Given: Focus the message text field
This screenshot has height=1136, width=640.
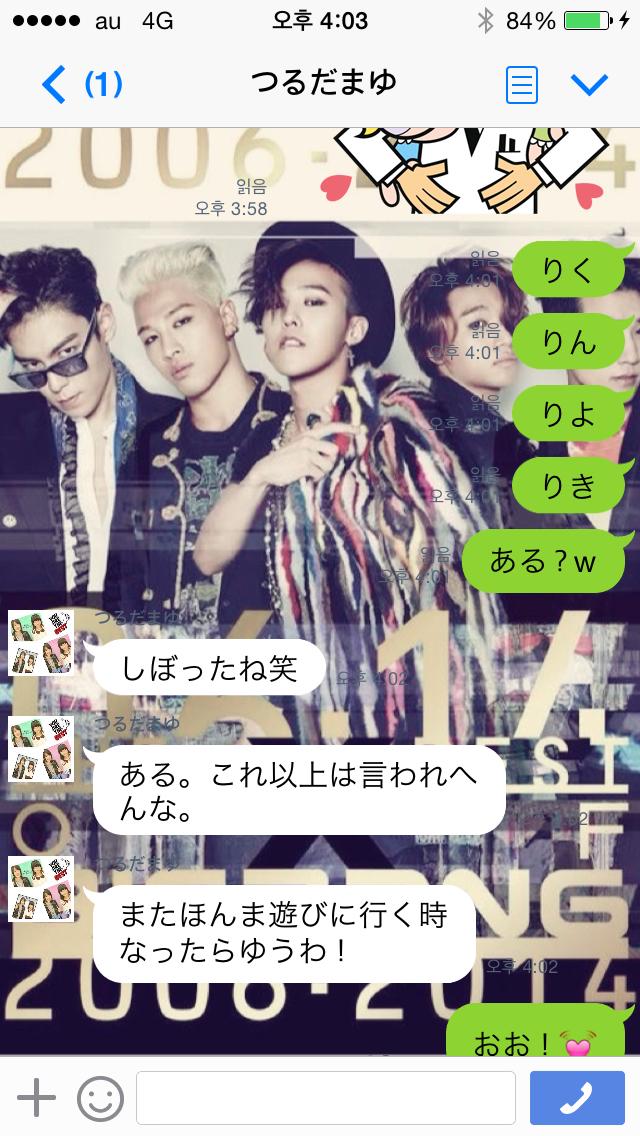Looking at the screenshot, I should [x=326, y=1098].
